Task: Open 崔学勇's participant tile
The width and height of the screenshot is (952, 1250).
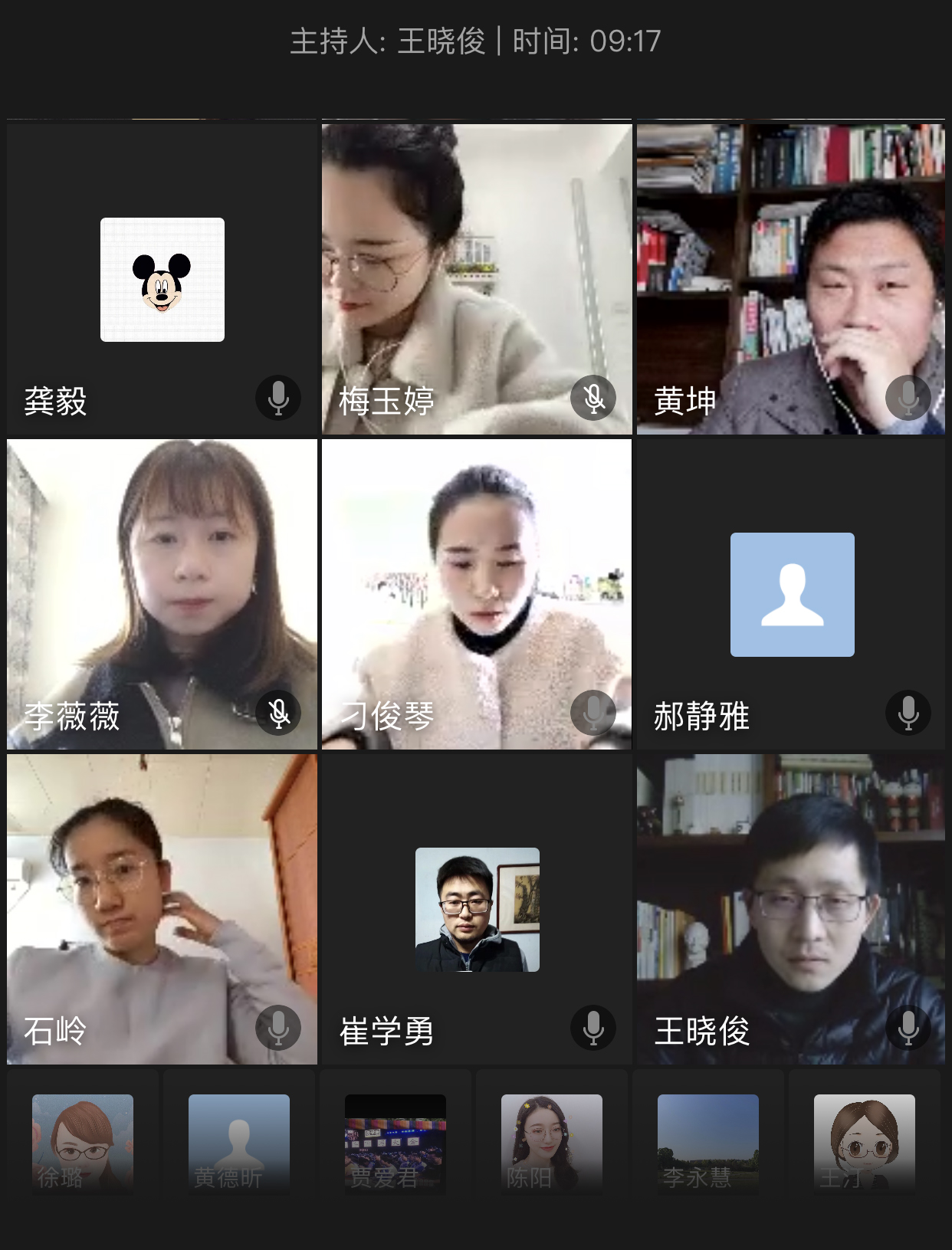Action: (476, 909)
